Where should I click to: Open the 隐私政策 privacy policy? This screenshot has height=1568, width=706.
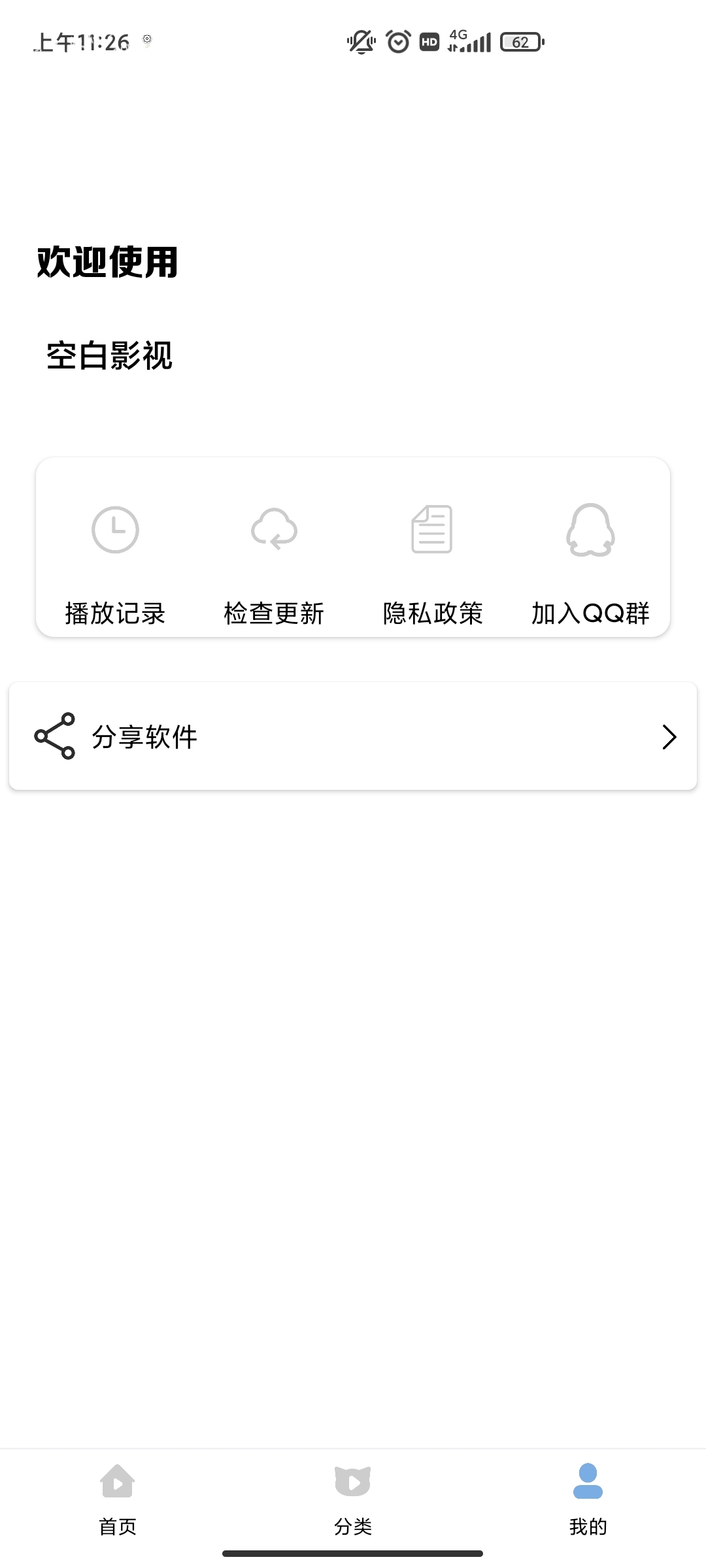(x=432, y=562)
